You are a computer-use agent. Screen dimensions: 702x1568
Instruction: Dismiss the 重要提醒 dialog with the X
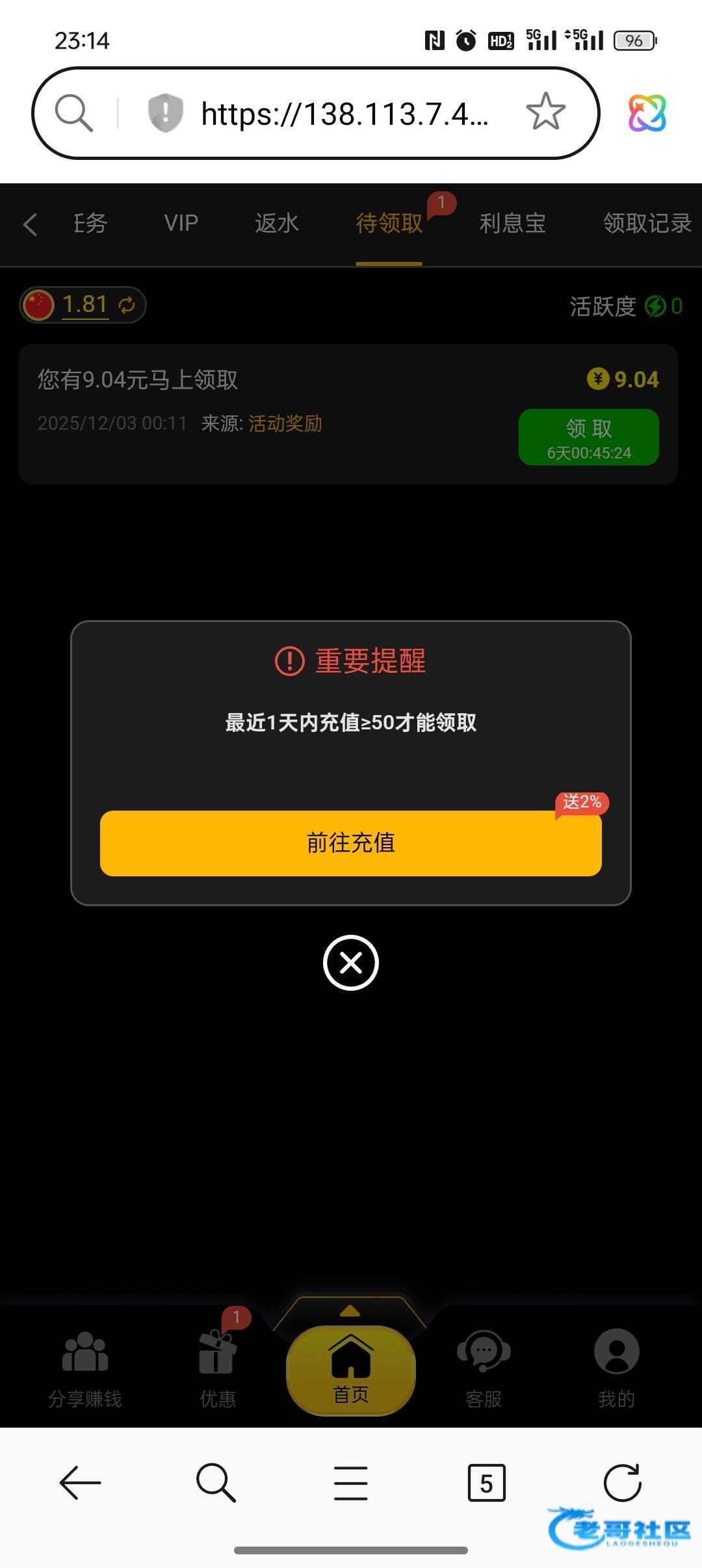pyautogui.click(x=350, y=963)
